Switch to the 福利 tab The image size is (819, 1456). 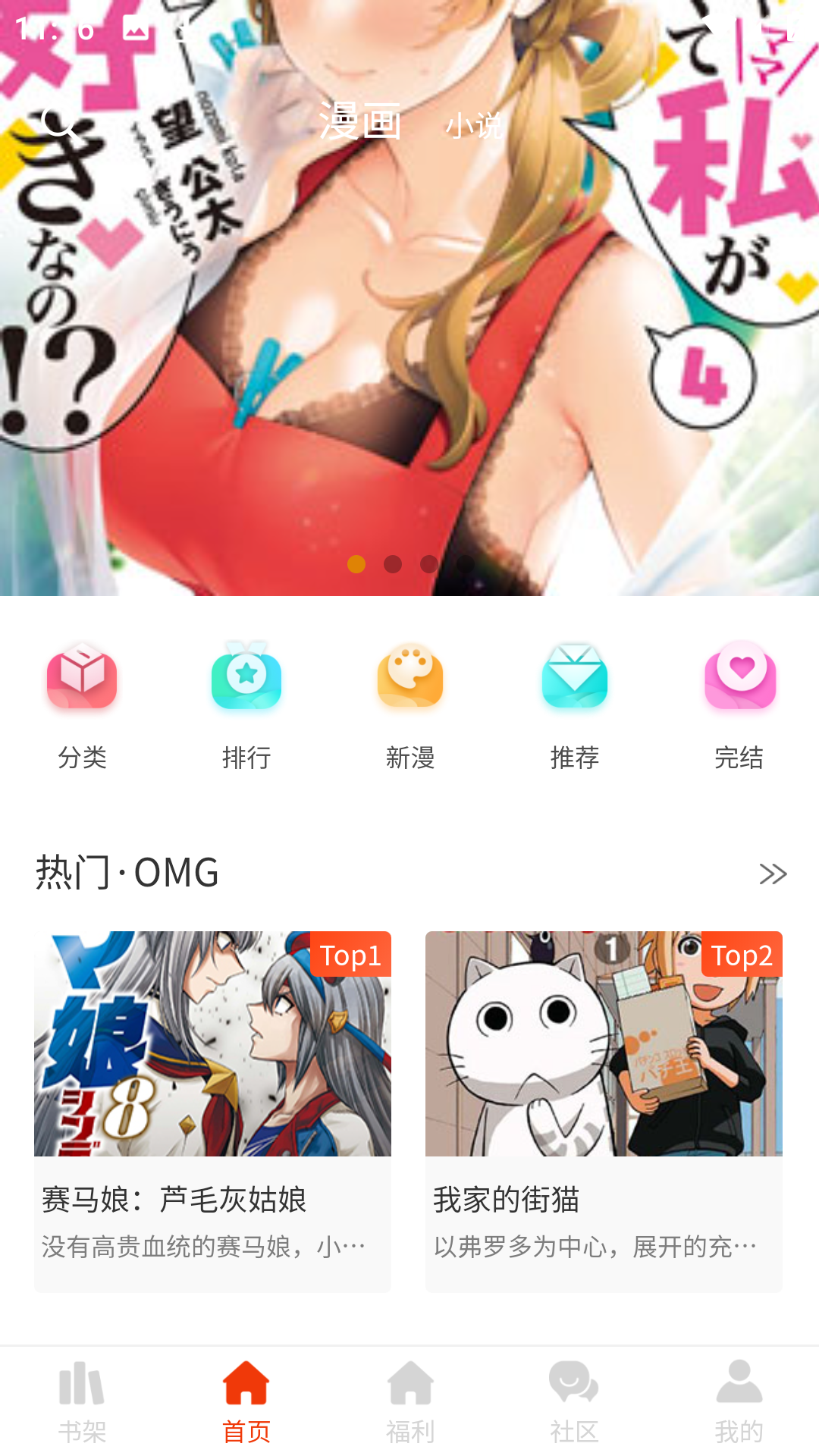coord(410,1401)
